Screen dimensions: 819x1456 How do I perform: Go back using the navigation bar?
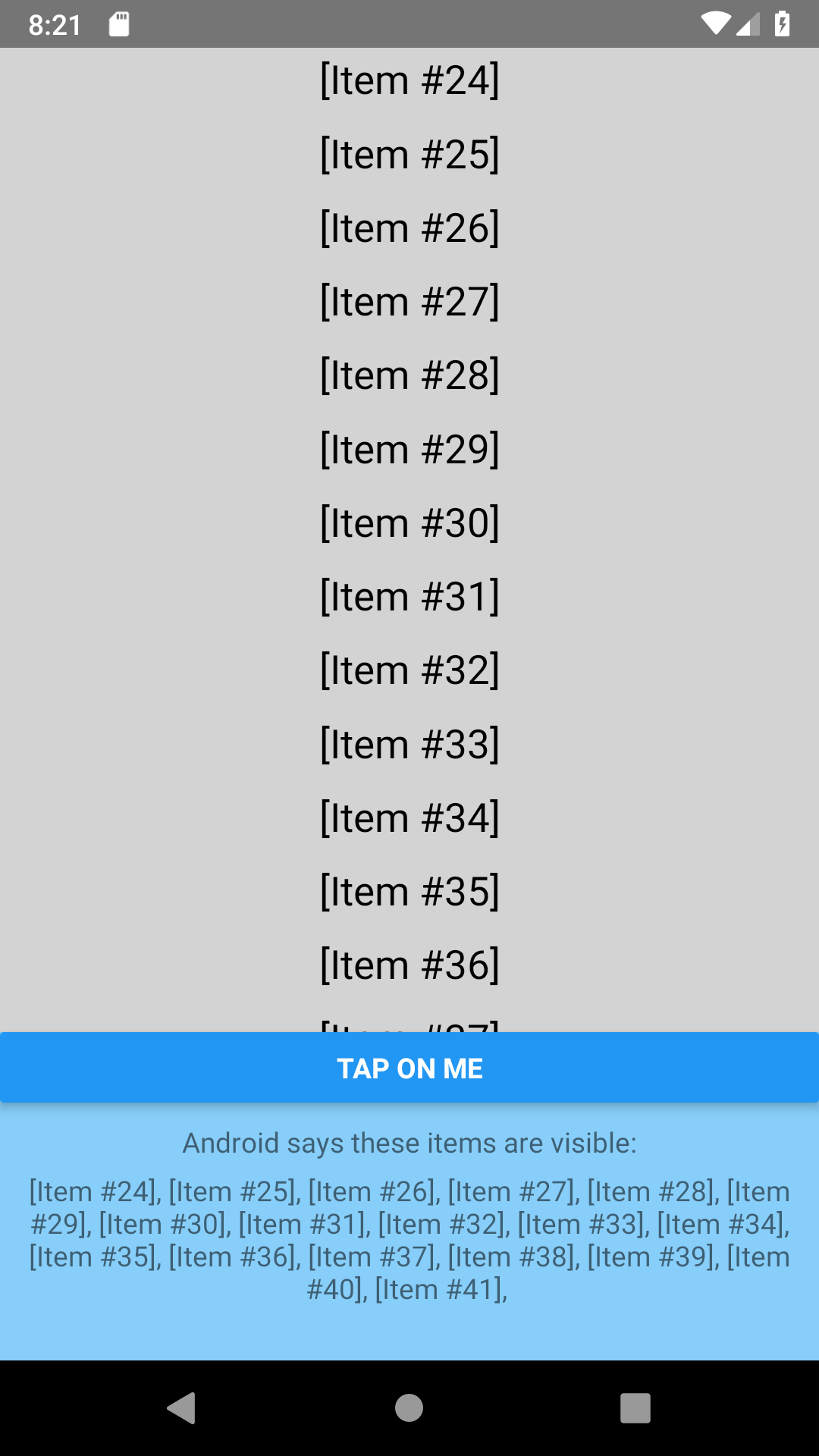coord(182,1408)
